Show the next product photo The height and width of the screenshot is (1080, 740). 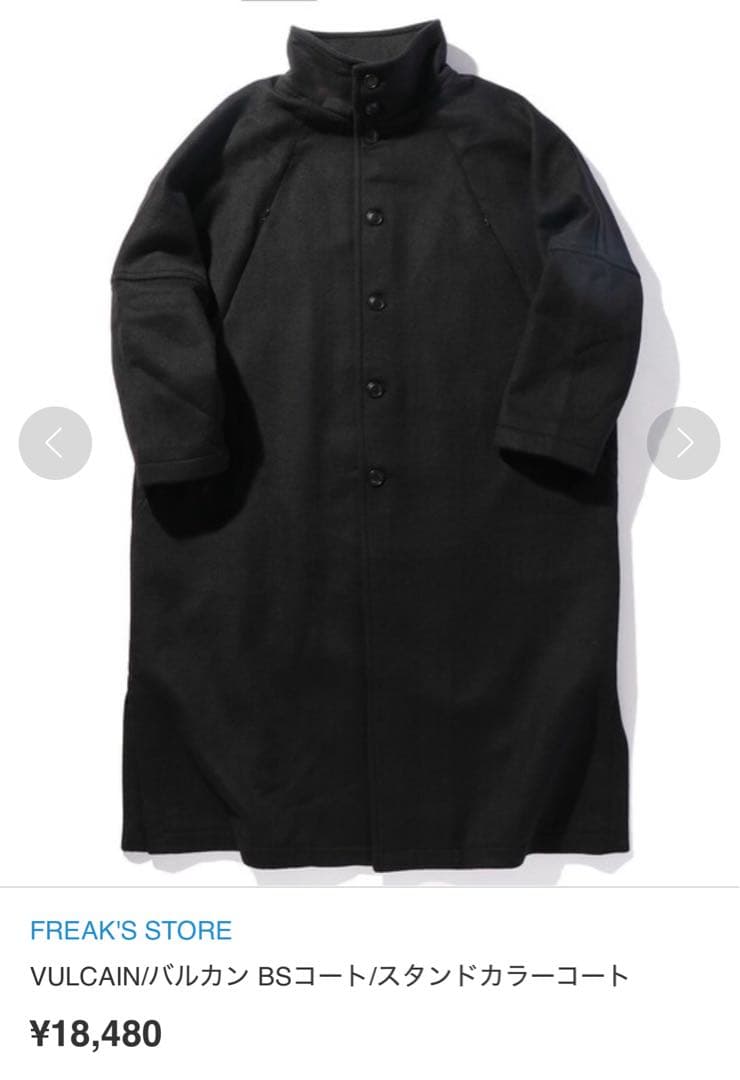[x=683, y=443]
